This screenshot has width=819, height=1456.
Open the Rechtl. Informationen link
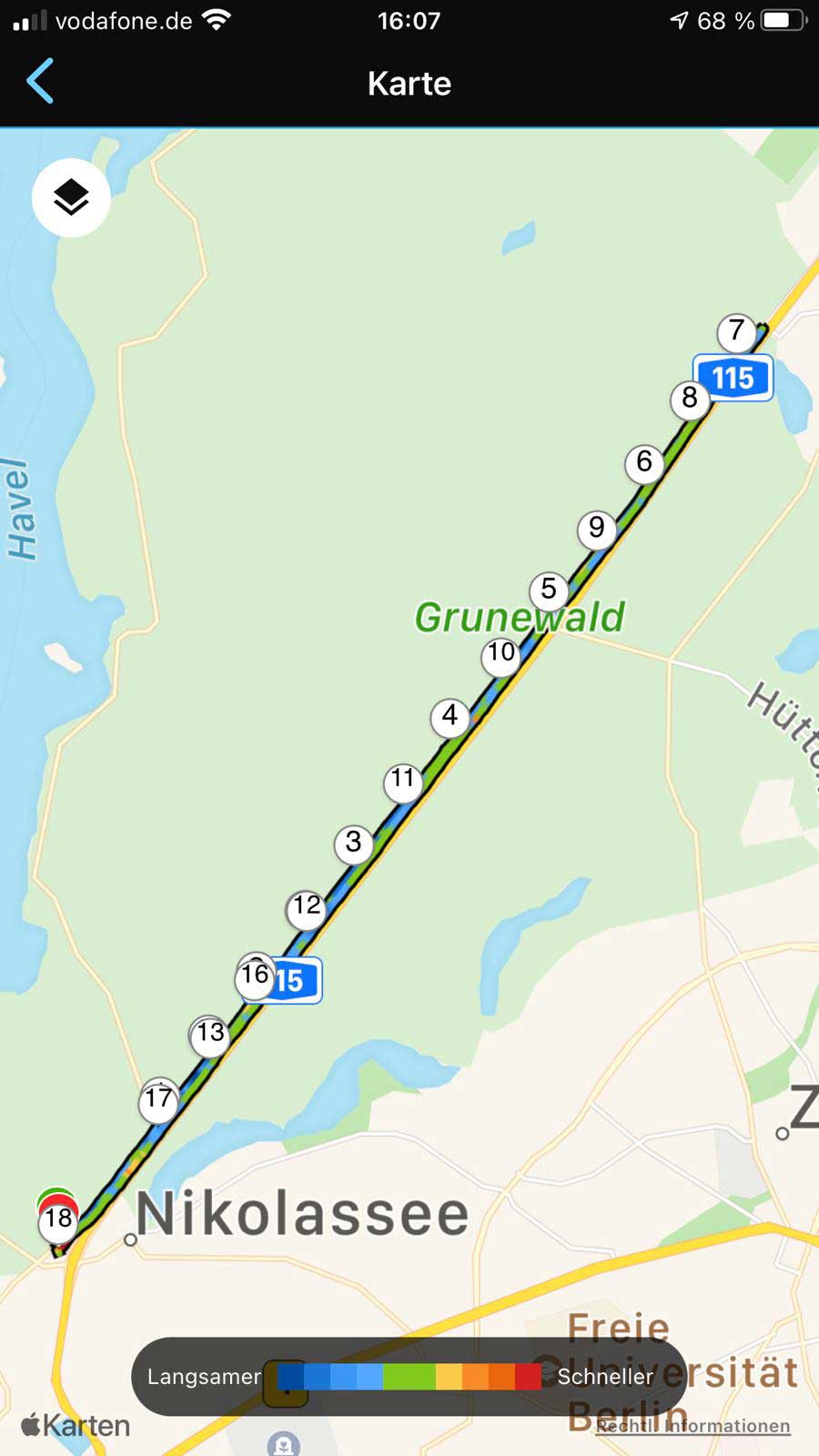pos(693,1426)
